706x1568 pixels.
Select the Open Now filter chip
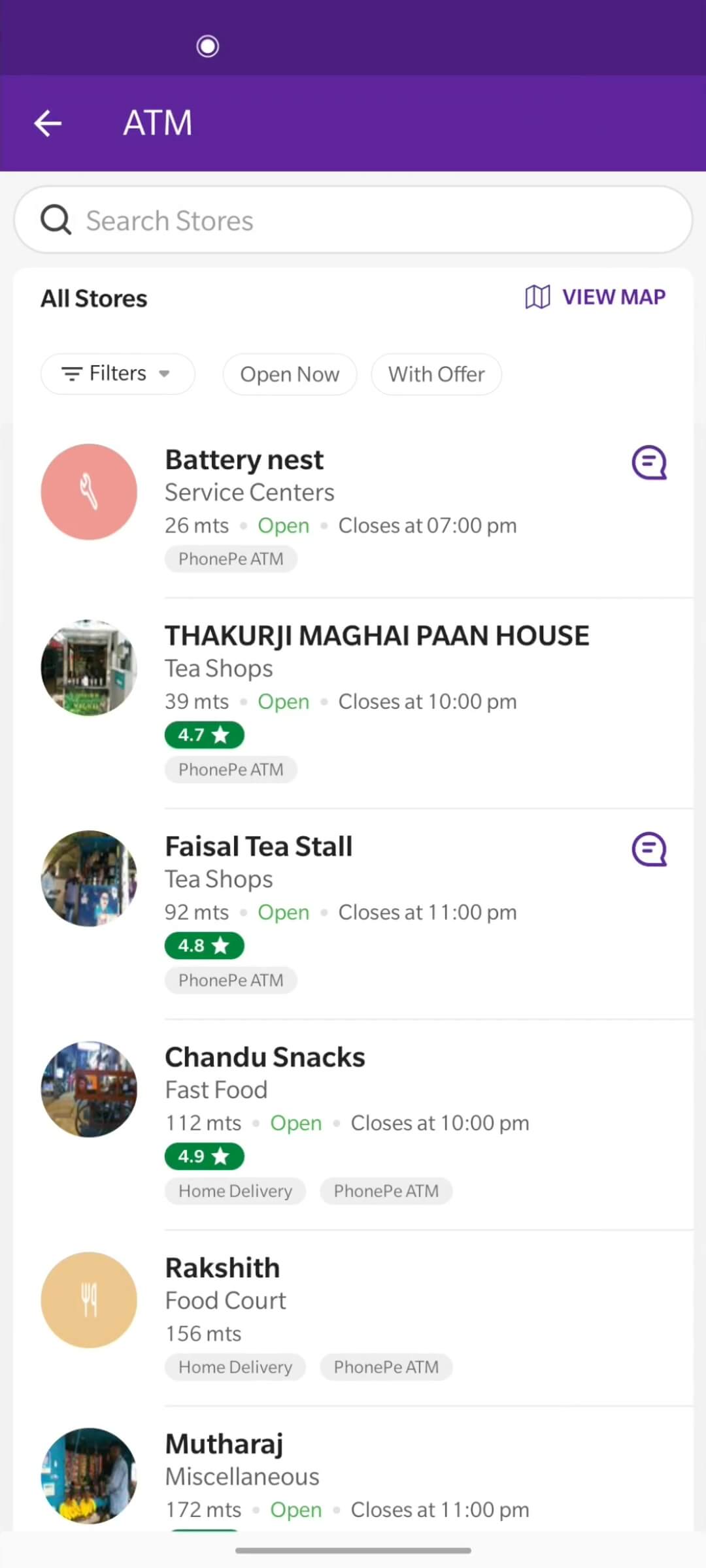point(290,374)
